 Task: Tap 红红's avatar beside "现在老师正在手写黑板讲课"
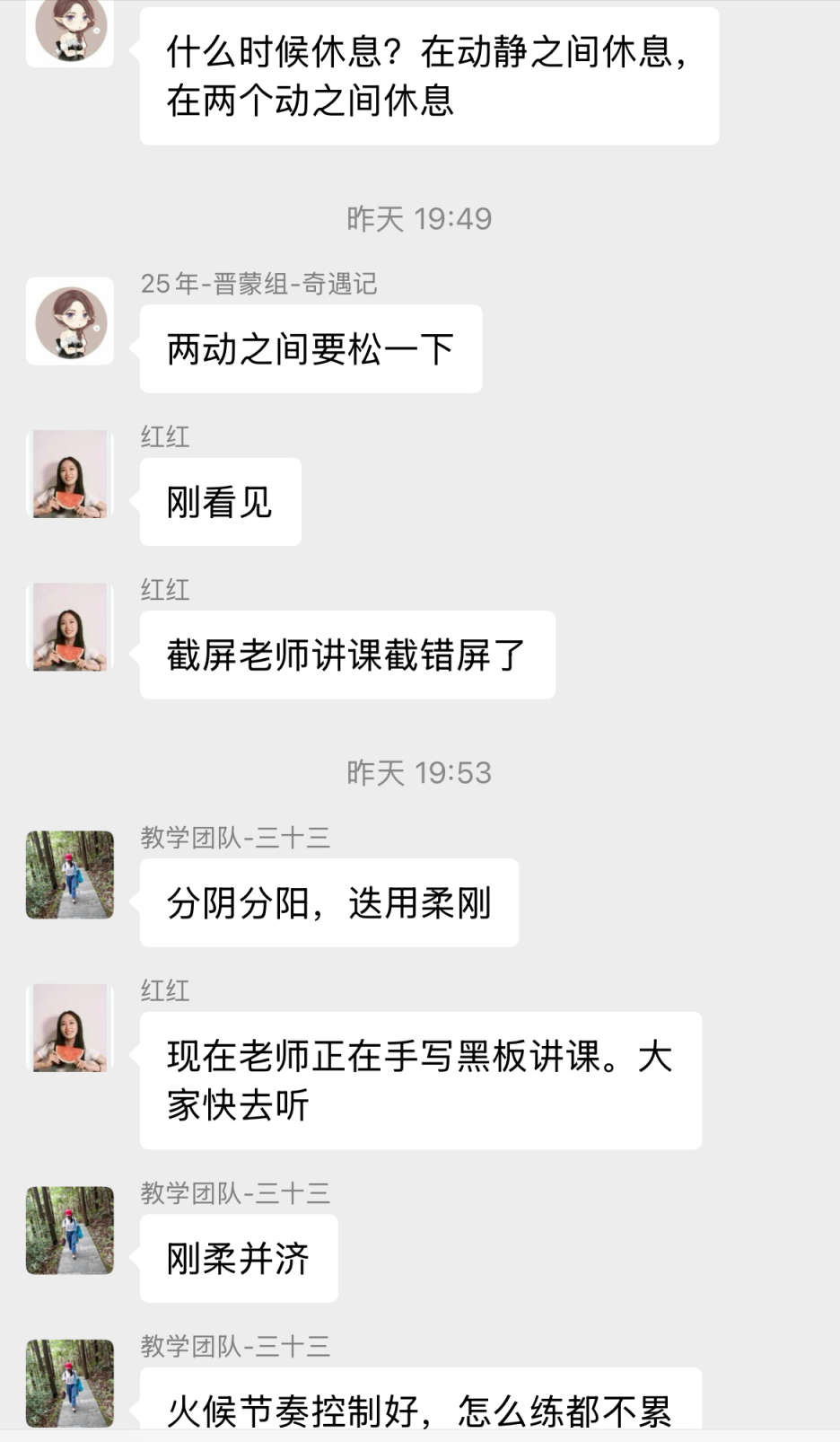click(70, 1028)
